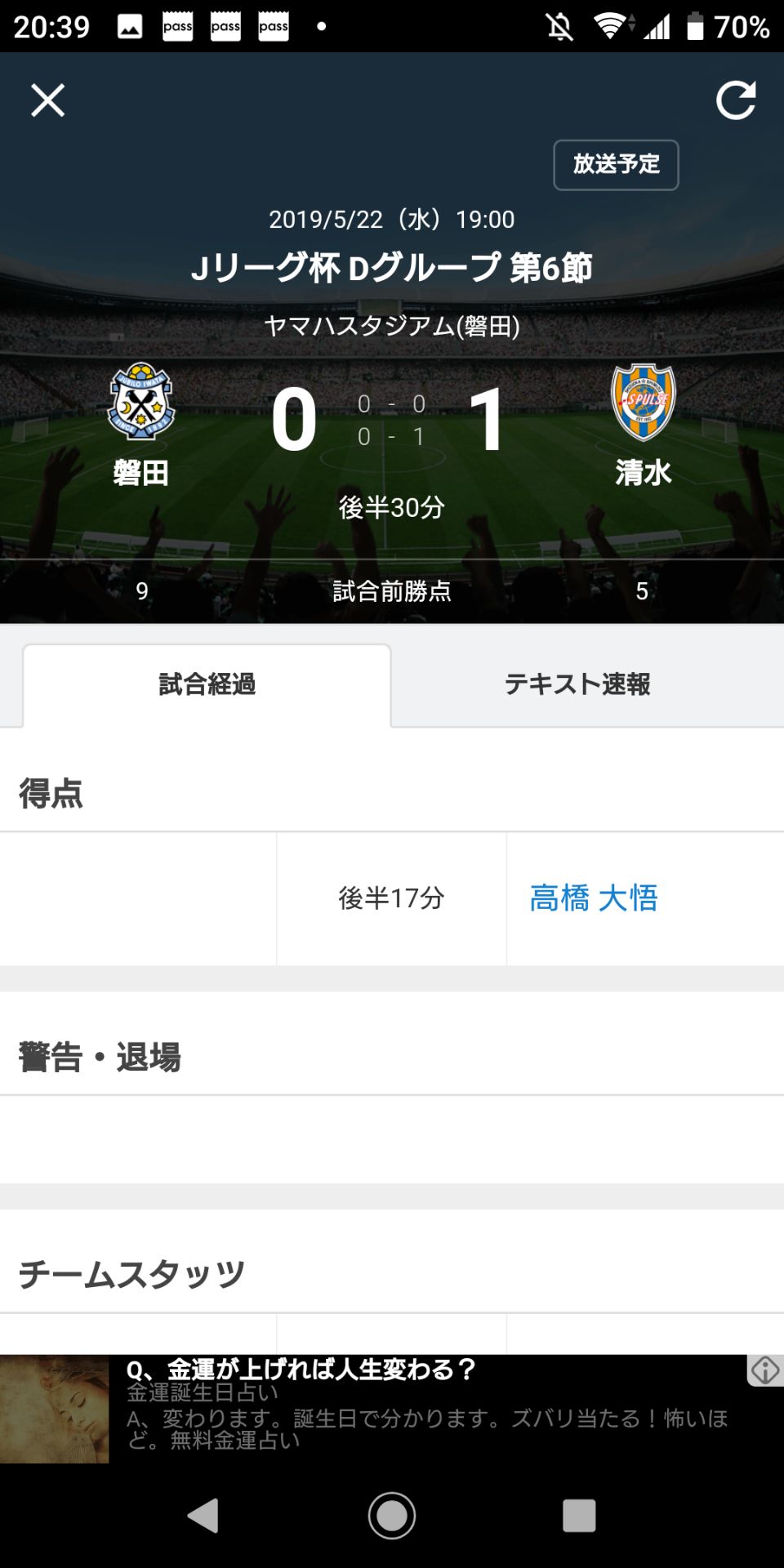Go to the home screen

(392, 1516)
